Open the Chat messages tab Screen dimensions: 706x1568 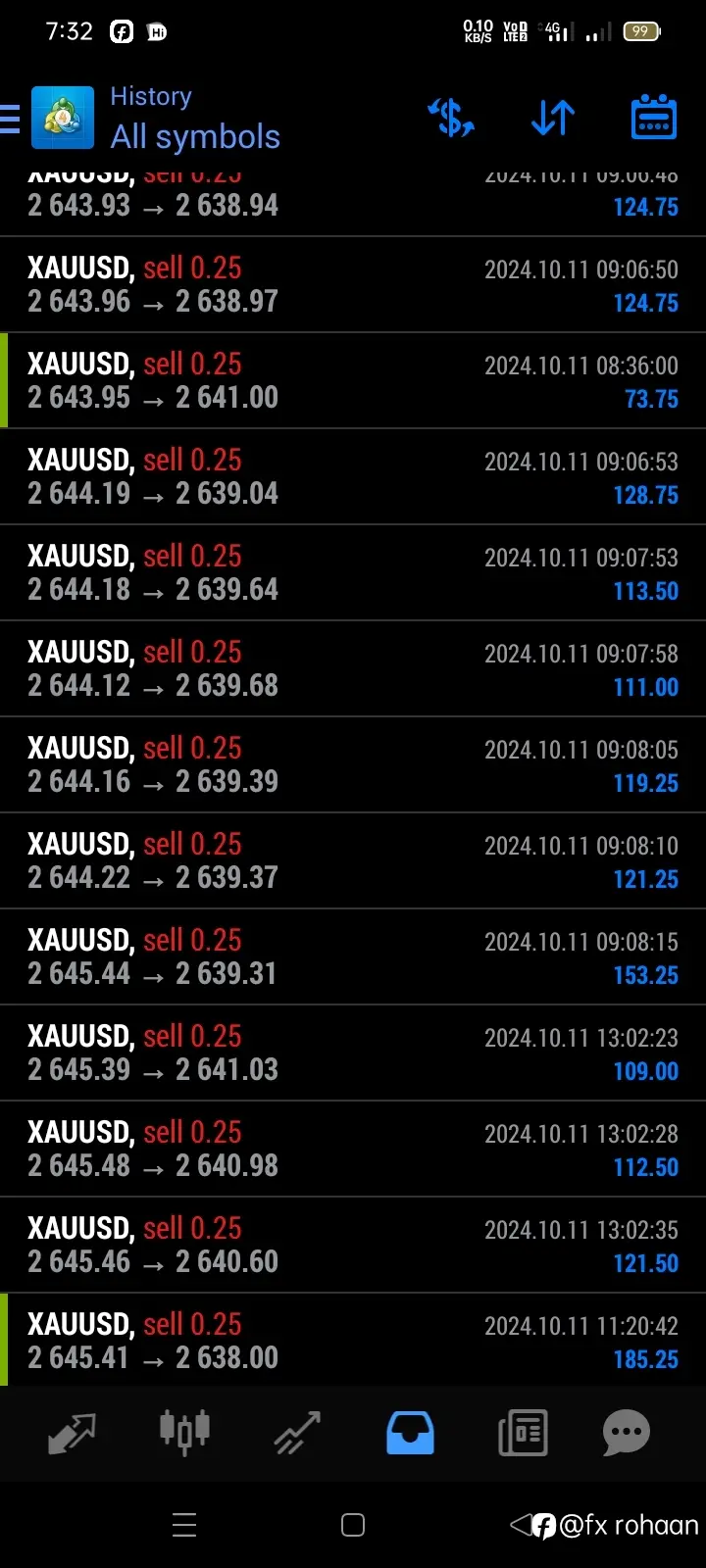(x=627, y=1433)
